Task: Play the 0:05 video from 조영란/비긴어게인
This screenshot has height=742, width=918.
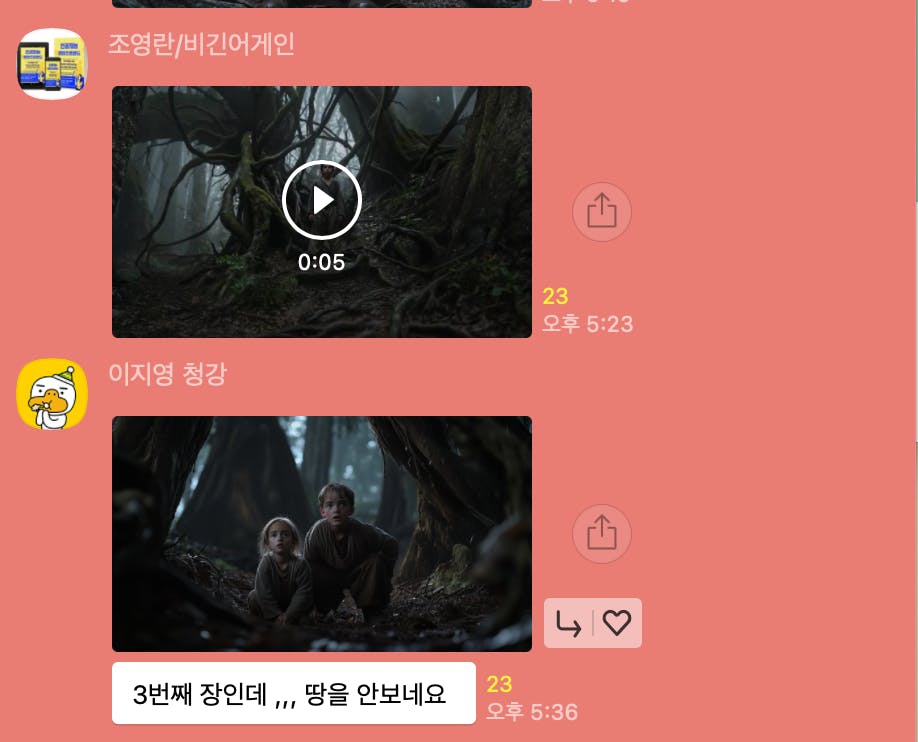Action: (321, 201)
